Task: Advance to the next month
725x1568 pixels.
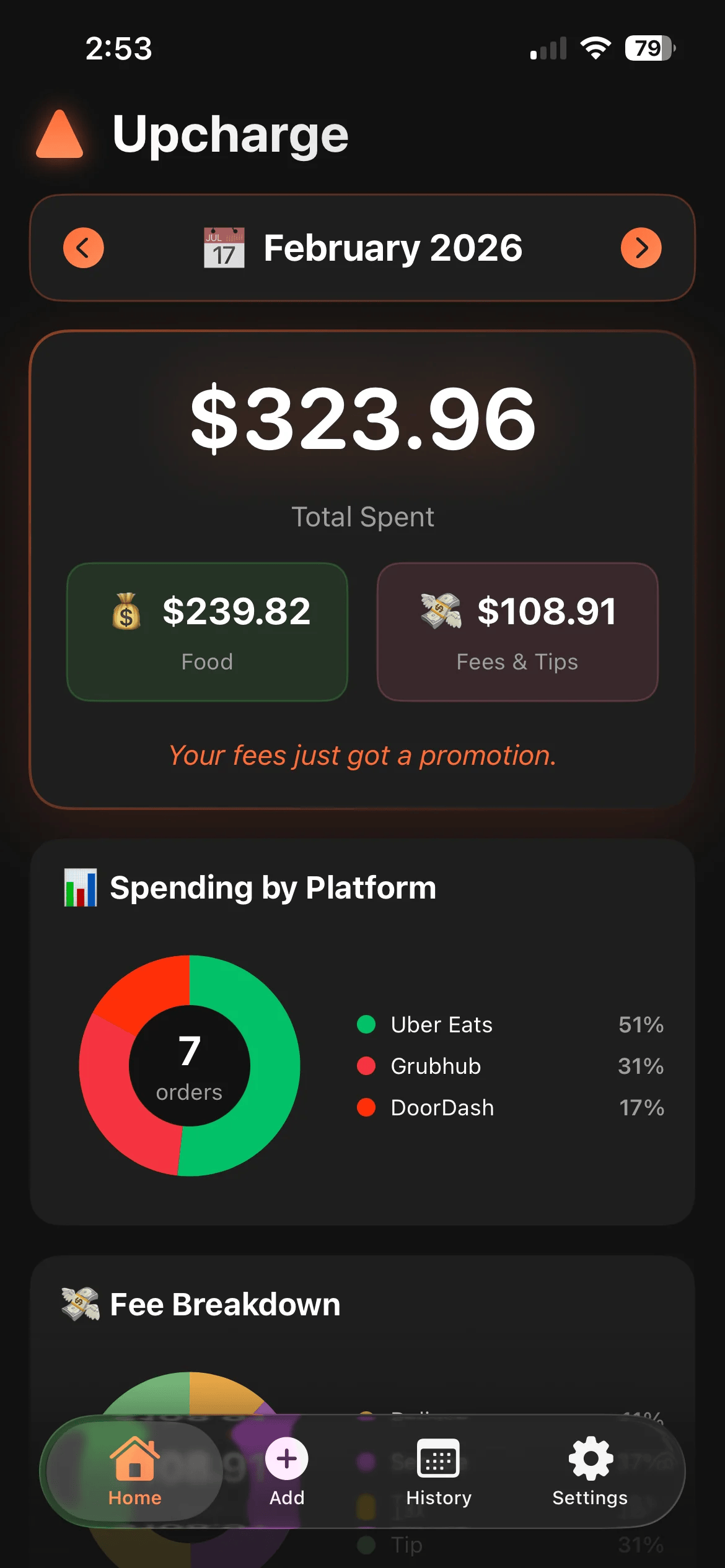Action: pyautogui.click(x=641, y=248)
